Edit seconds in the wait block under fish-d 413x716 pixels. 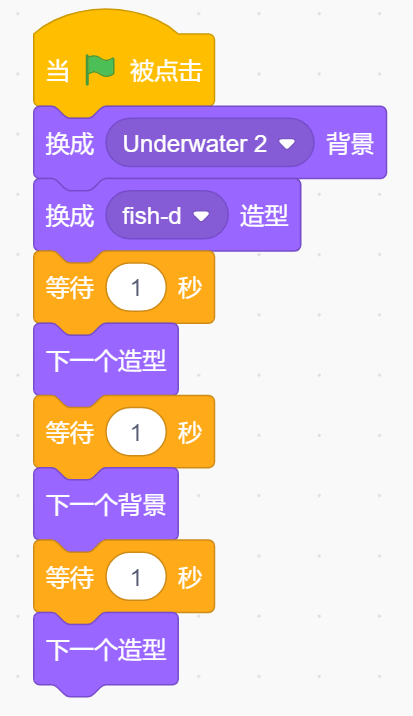pos(136,288)
